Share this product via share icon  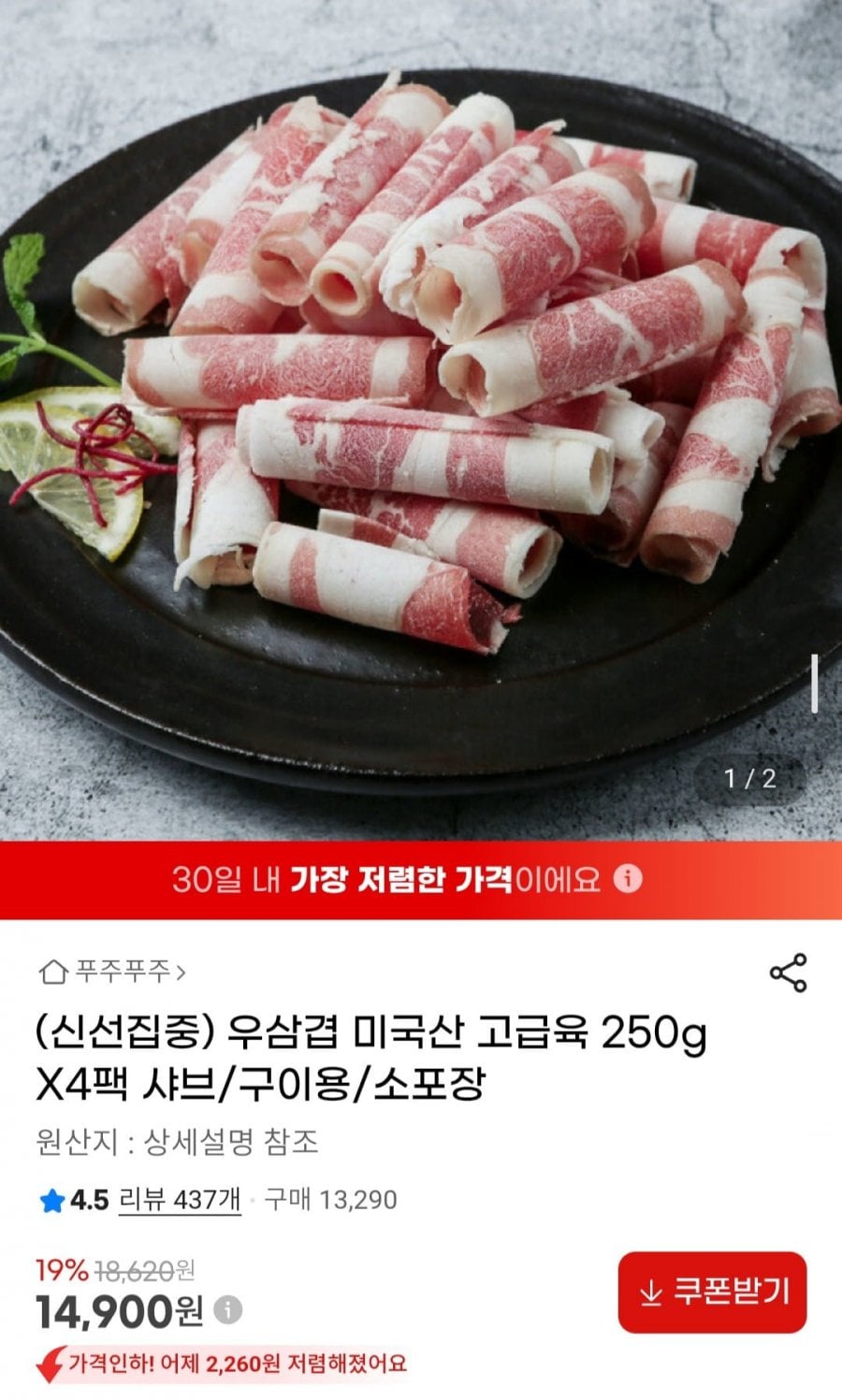tap(788, 973)
